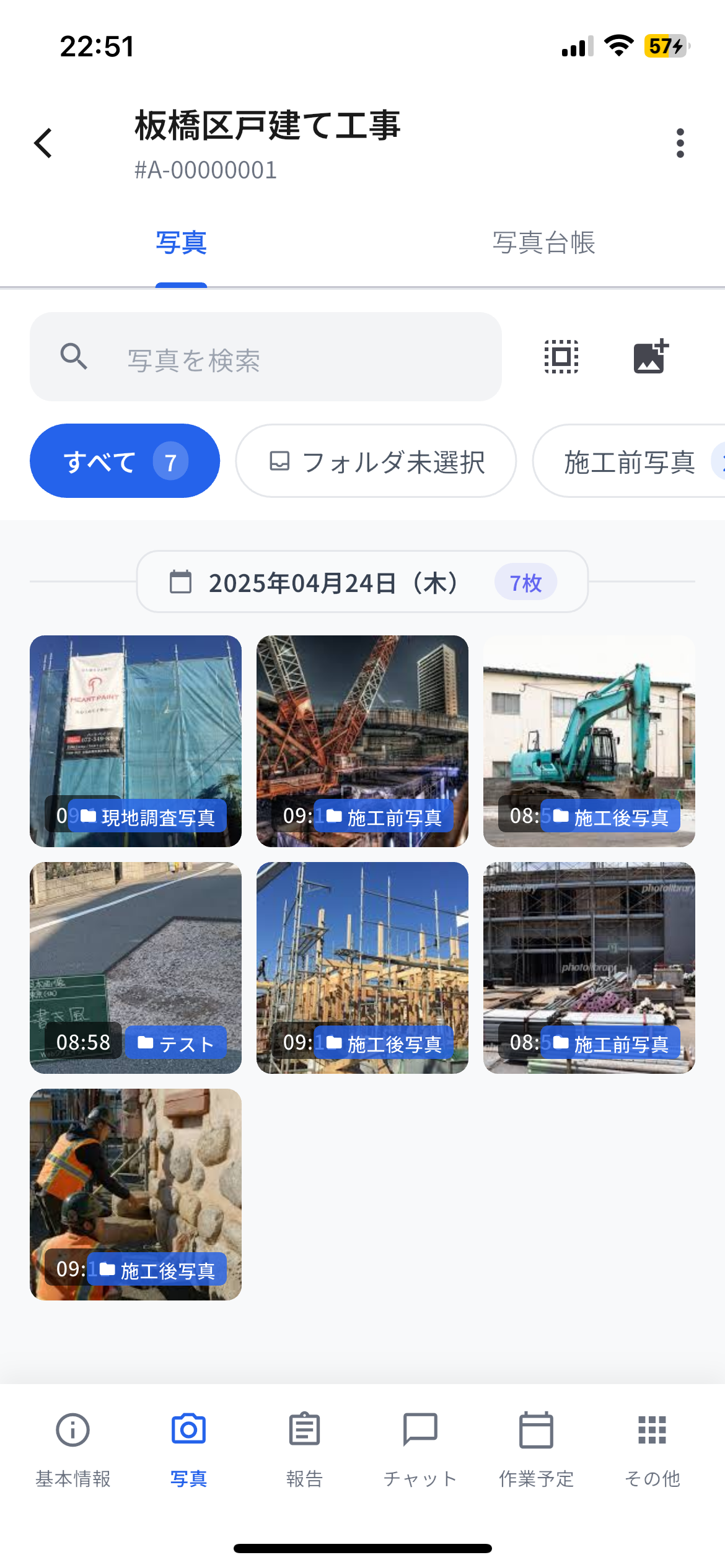The width and height of the screenshot is (725, 1568).
Task: Tap the add photo icon
Action: 650,357
